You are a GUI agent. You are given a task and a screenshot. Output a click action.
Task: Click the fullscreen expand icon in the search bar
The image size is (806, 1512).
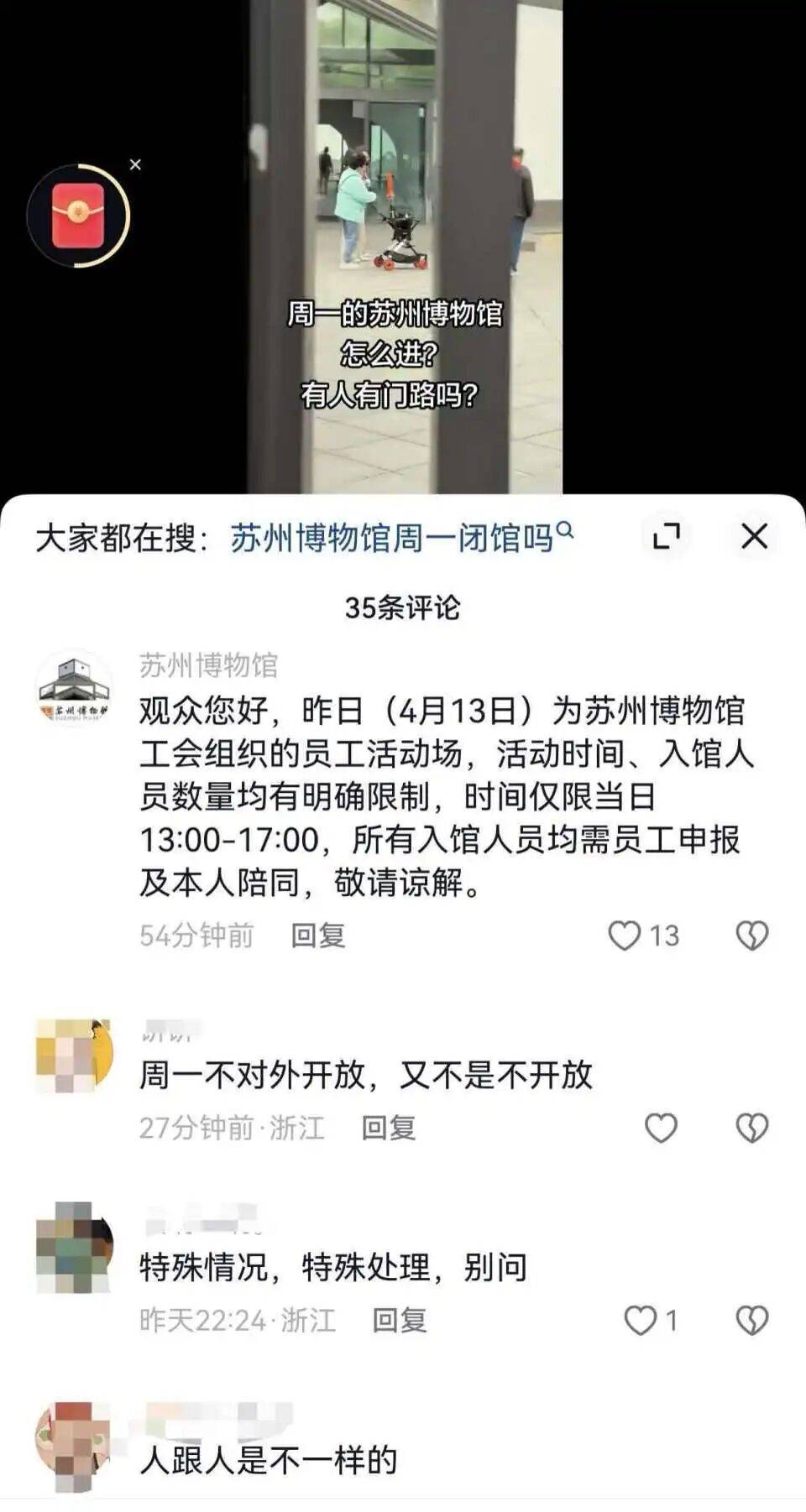667,534
